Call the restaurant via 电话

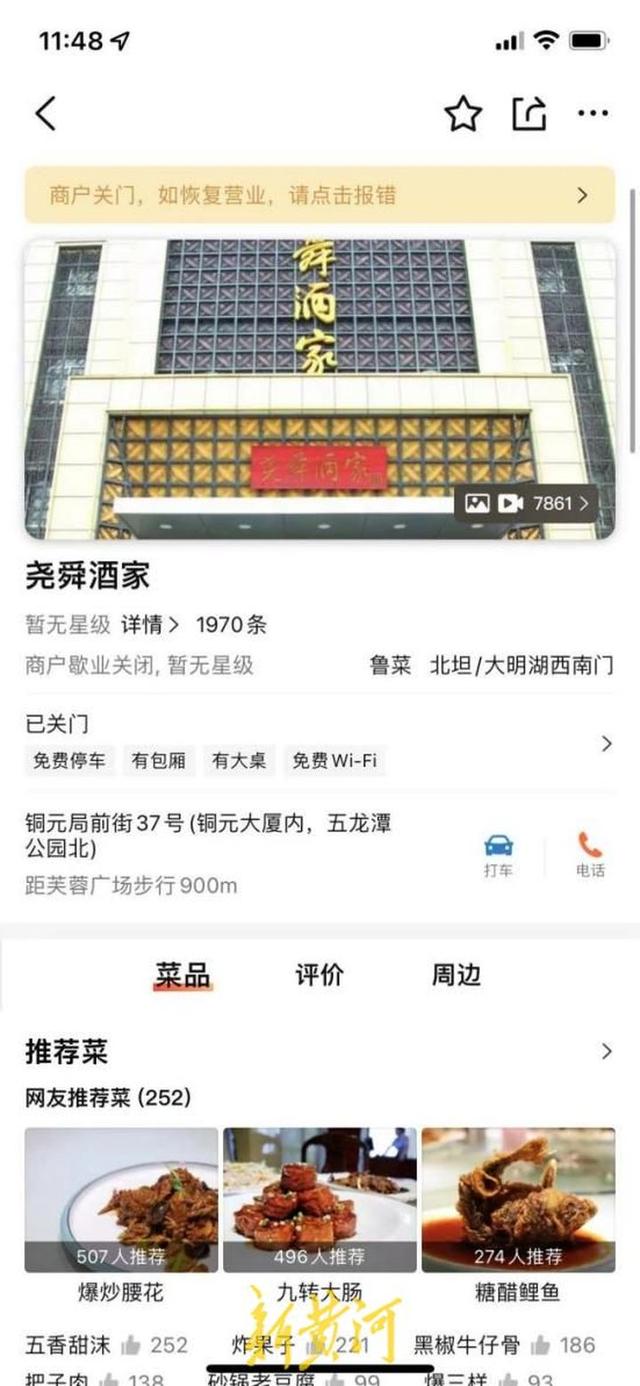pyautogui.click(x=590, y=855)
